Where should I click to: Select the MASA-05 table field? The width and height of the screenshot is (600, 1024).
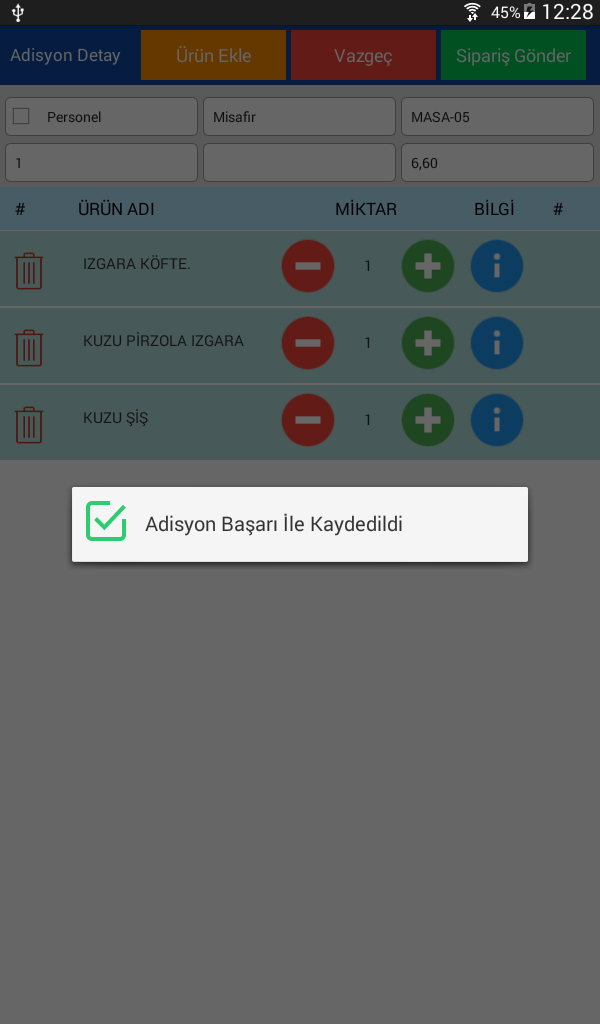tap(497, 117)
